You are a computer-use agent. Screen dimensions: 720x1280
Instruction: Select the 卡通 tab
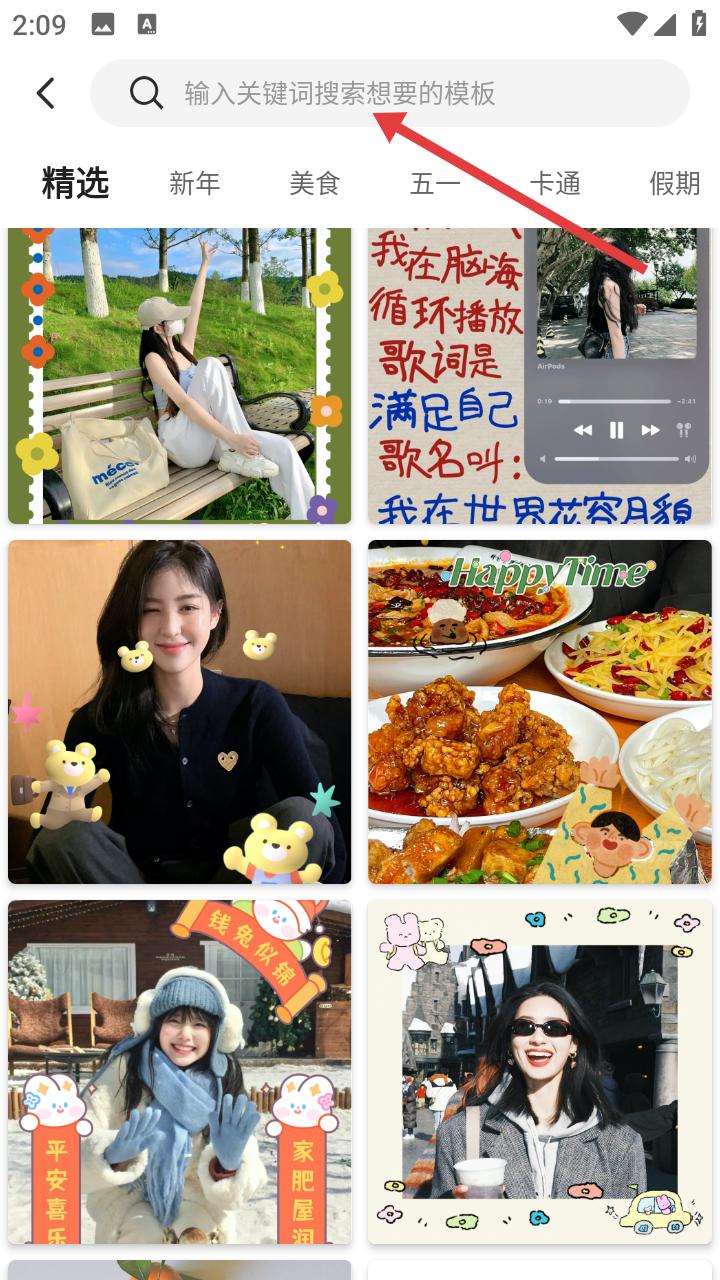pyautogui.click(x=555, y=183)
